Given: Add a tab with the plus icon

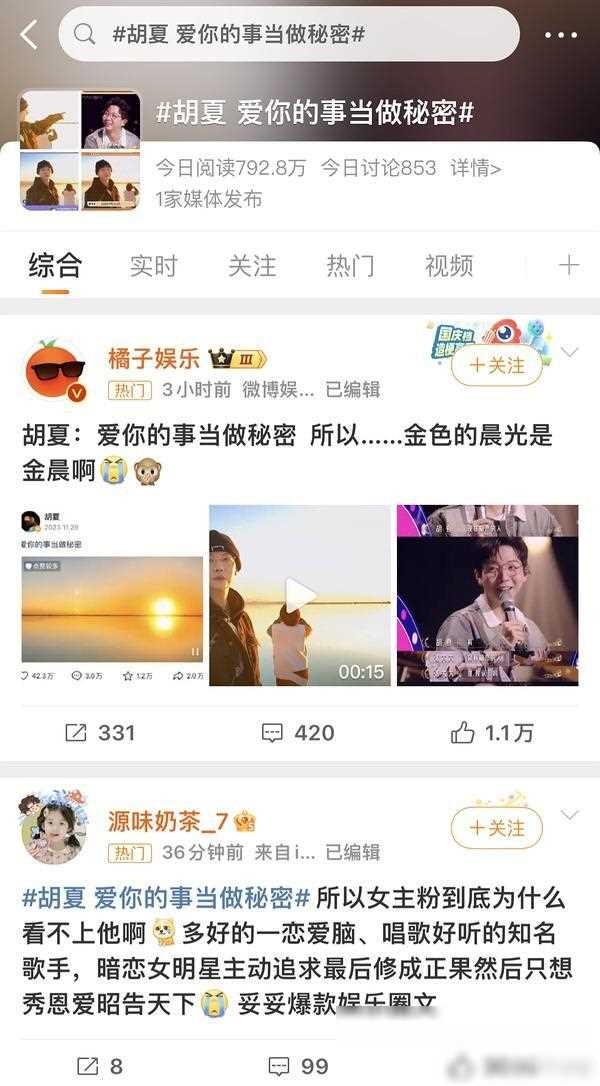Looking at the screenshot, I should pos(568,265).
